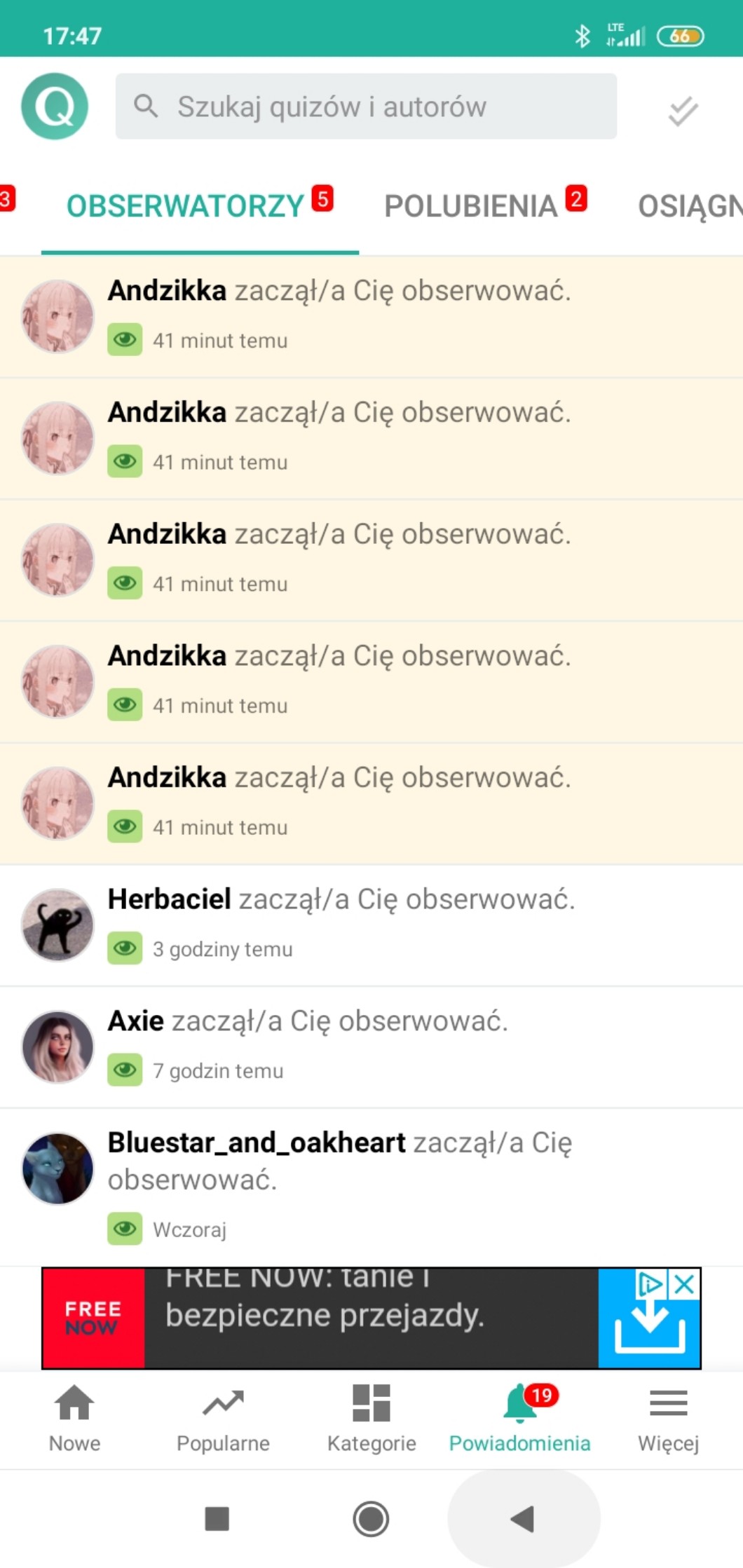Open the Herbaciel follow notification
This screenshot has height=1568, width=743.
[x=371, y=925]
